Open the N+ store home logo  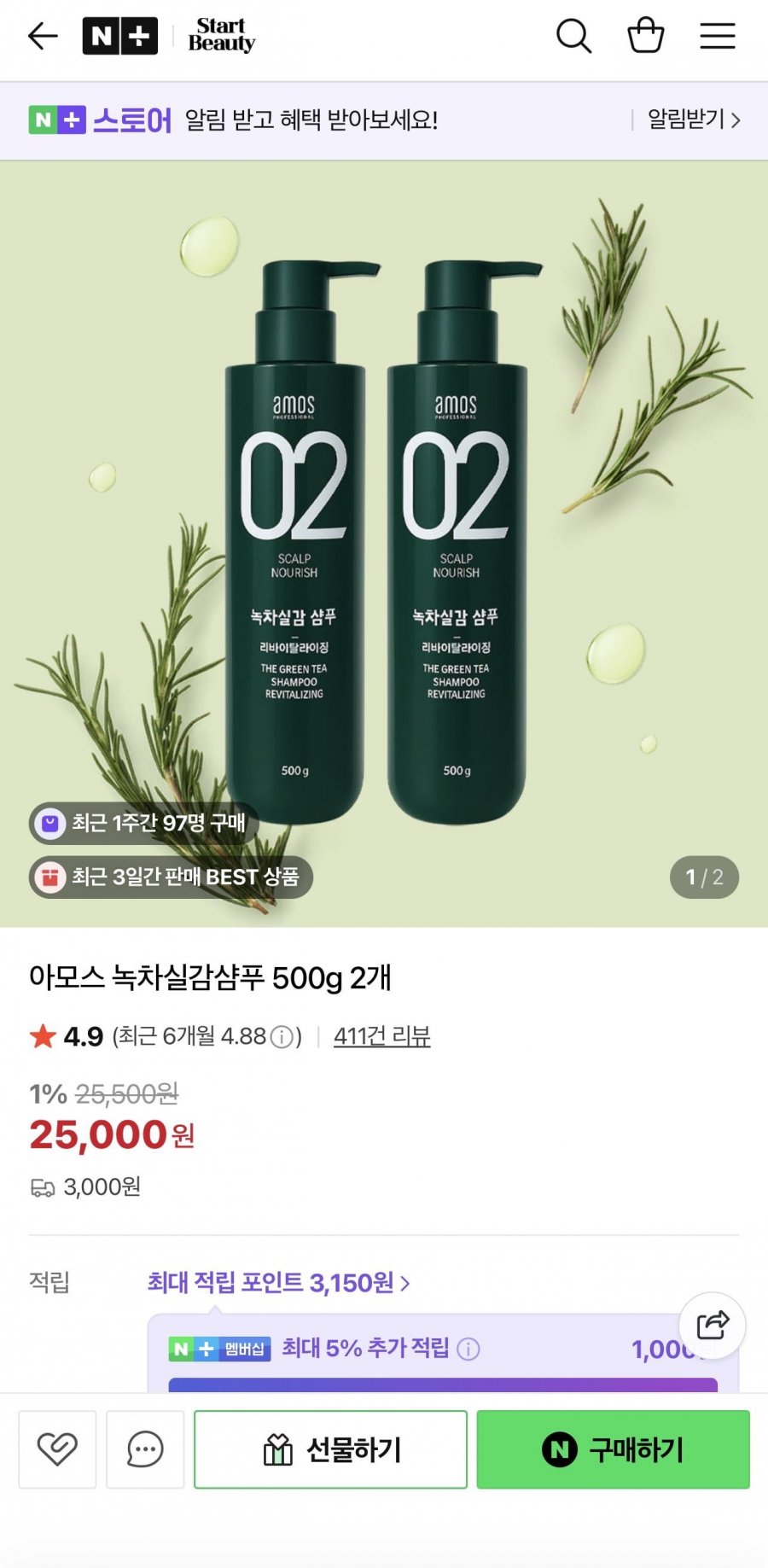pyautogui.click(x=119, y=36)
